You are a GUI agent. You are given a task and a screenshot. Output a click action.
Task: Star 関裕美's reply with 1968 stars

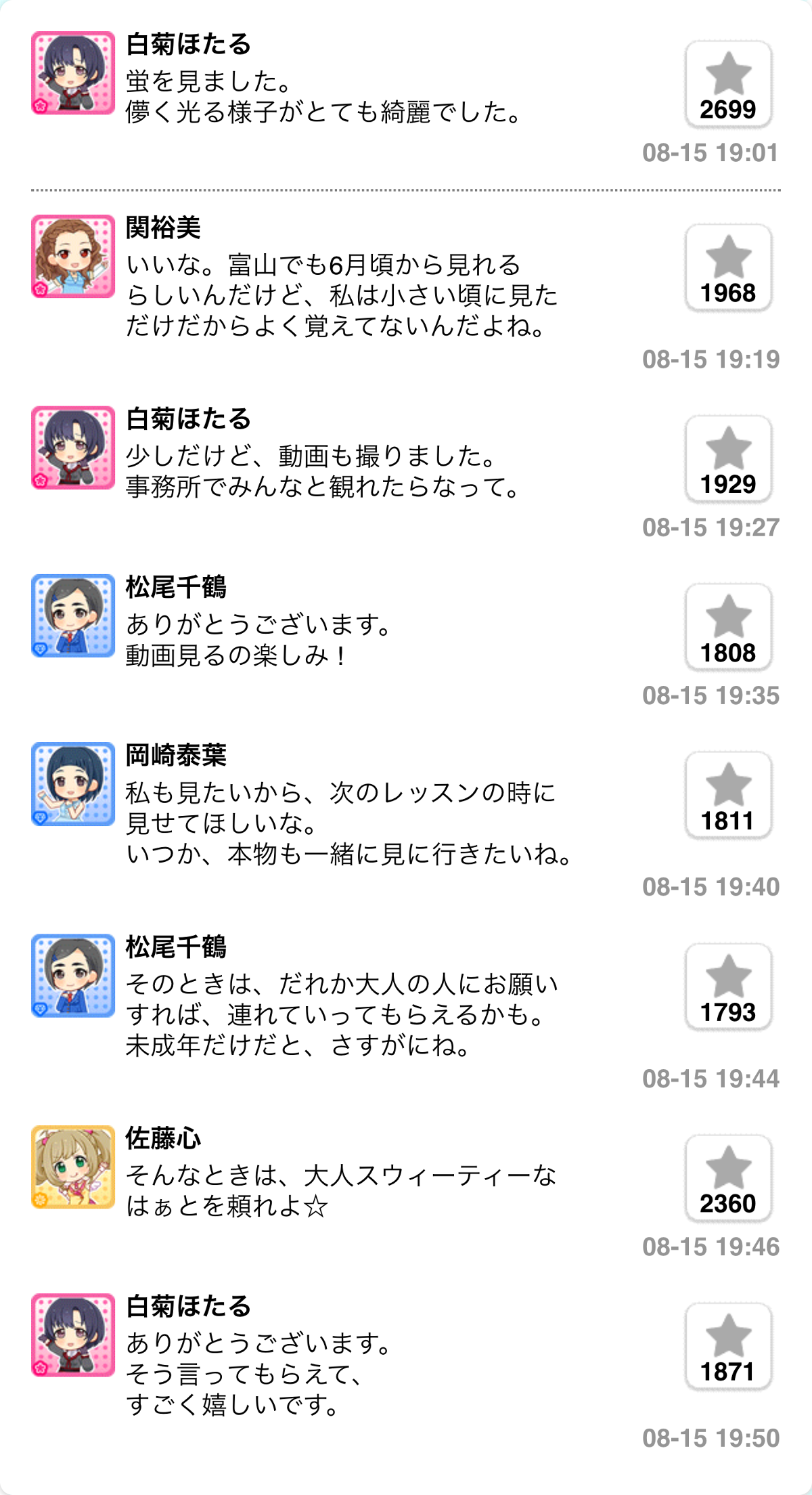(728, 269)
